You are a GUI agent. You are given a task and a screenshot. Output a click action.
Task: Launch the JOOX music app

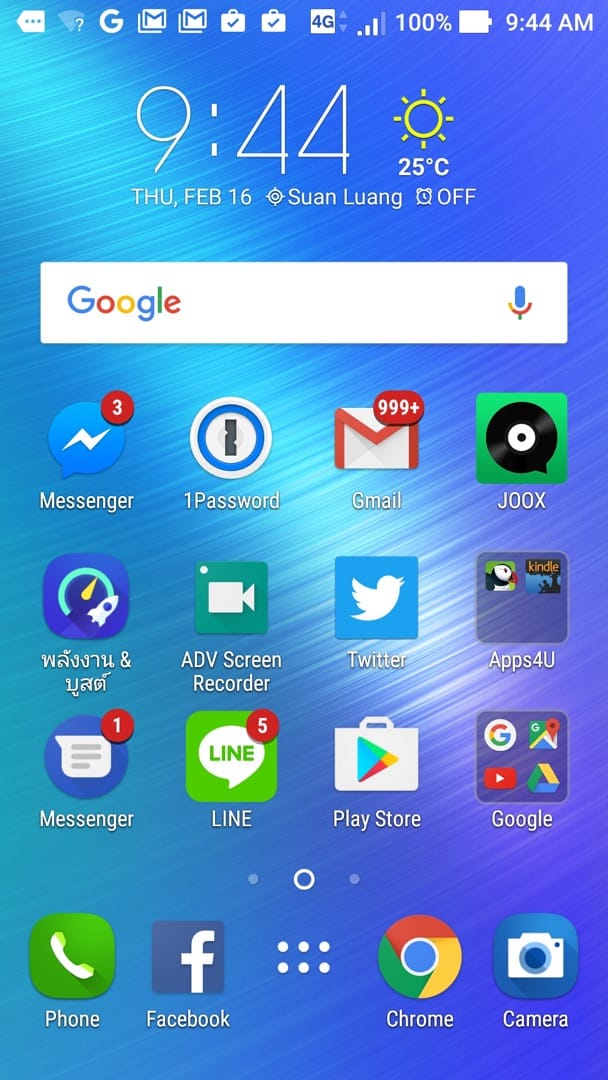click(x=521, y=440)
